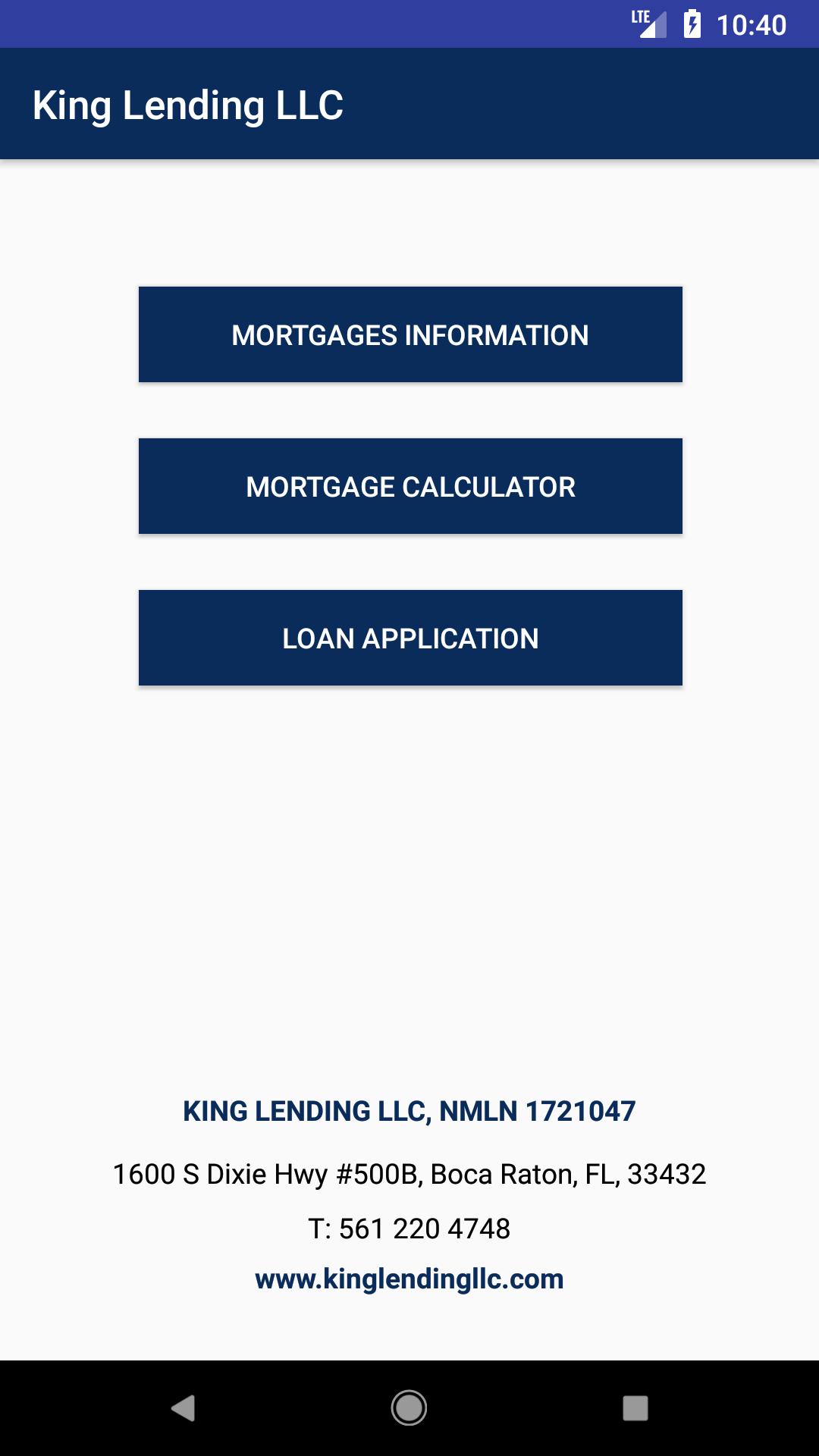Screen dimensions: 819x1456
Task: Return to the home screen
Action: coord(409,1408)
